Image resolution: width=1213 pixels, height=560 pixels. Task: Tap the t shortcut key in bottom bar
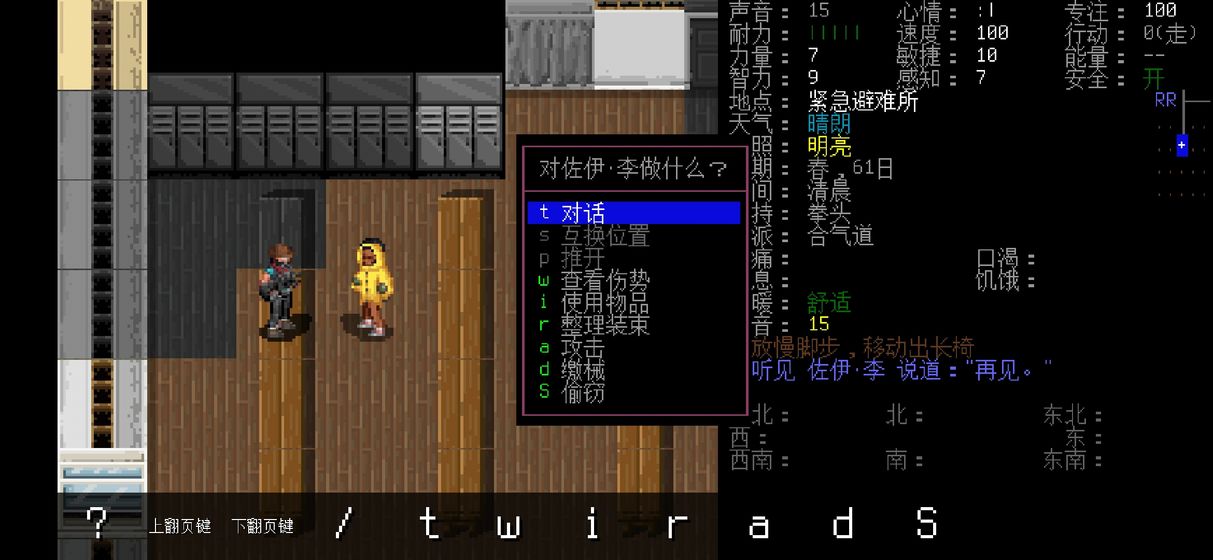point(428,524)
